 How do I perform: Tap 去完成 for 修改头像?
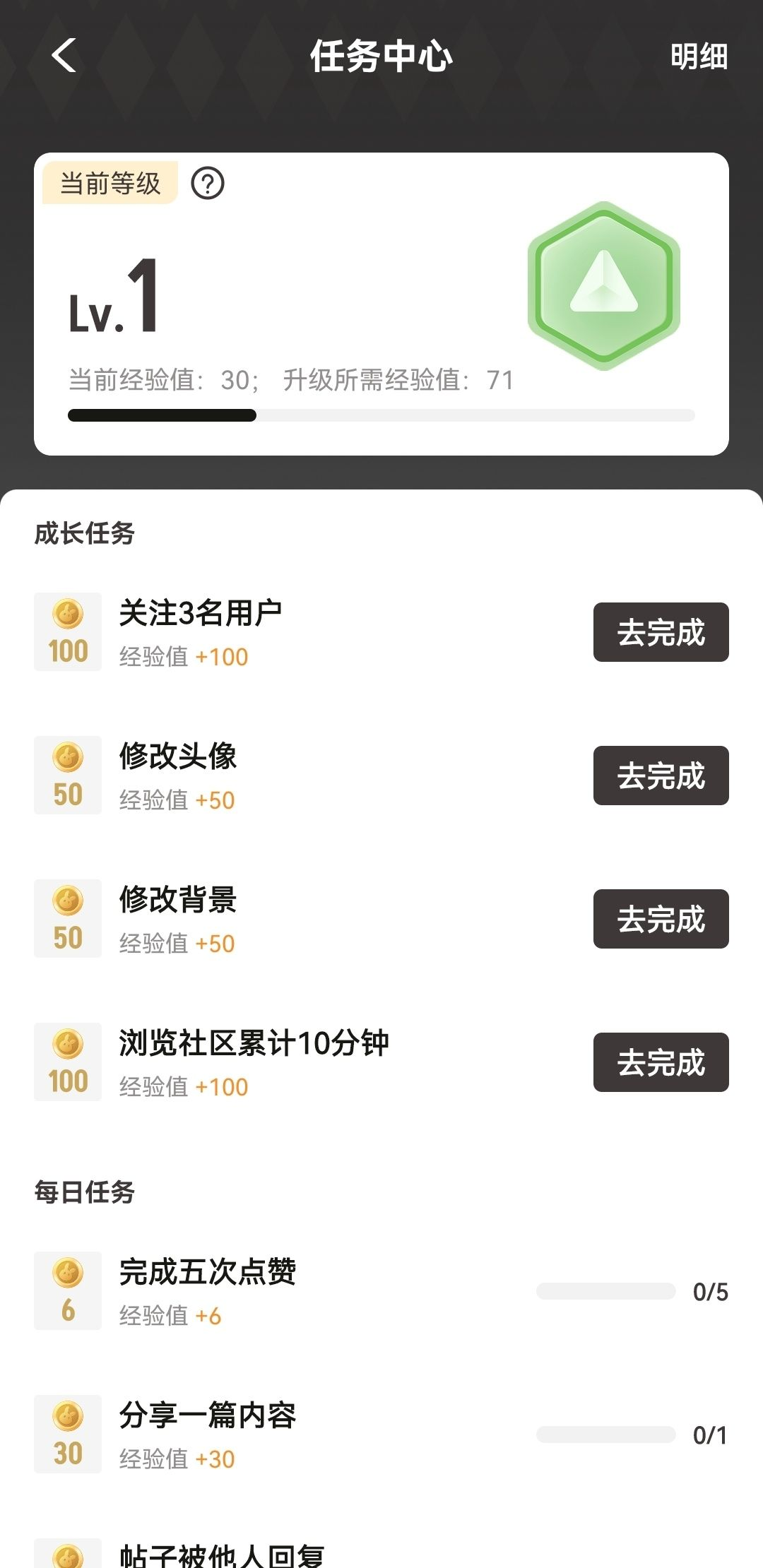coord(661,776)
